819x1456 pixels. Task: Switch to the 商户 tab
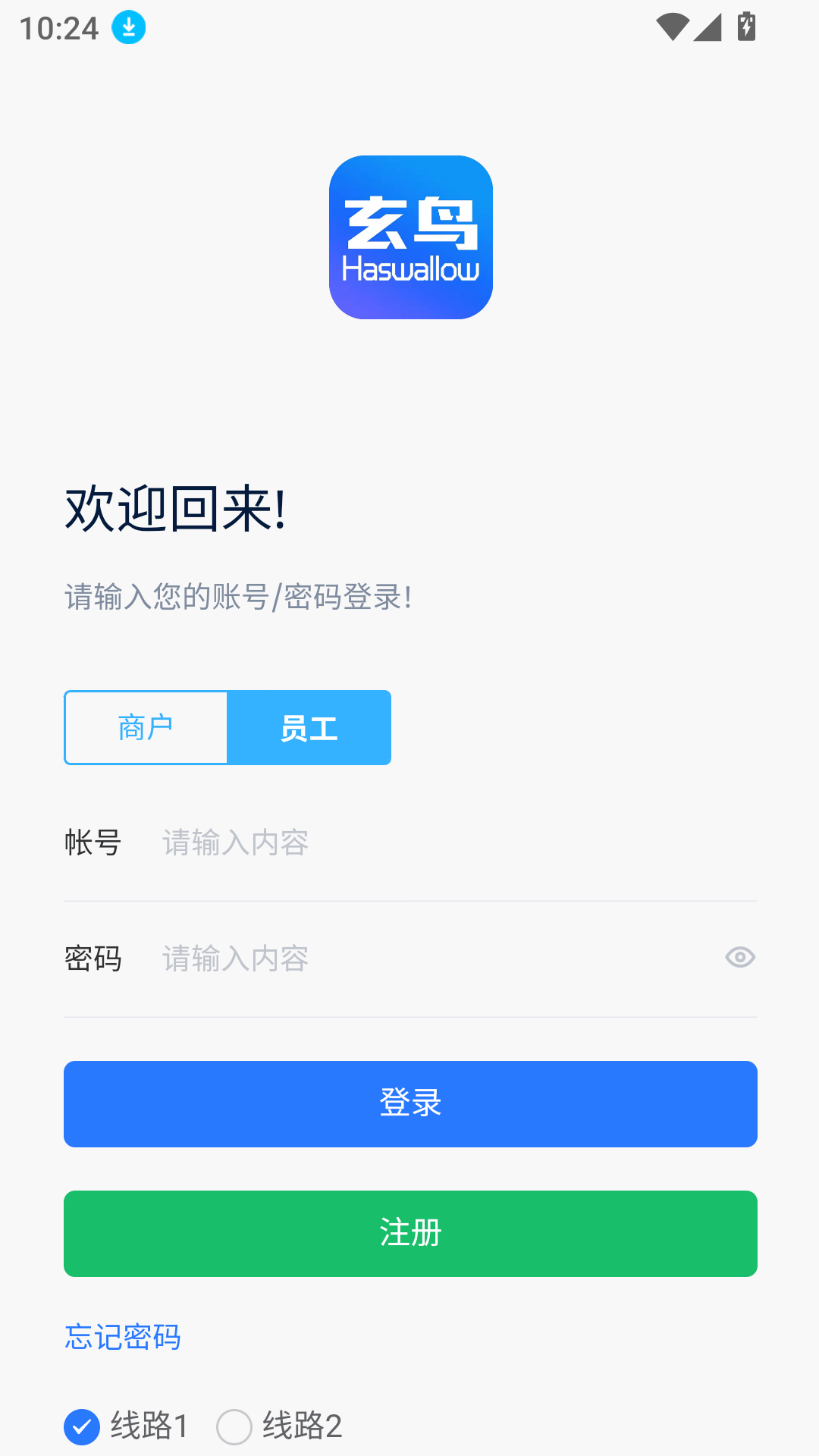[x=146, y=728]
